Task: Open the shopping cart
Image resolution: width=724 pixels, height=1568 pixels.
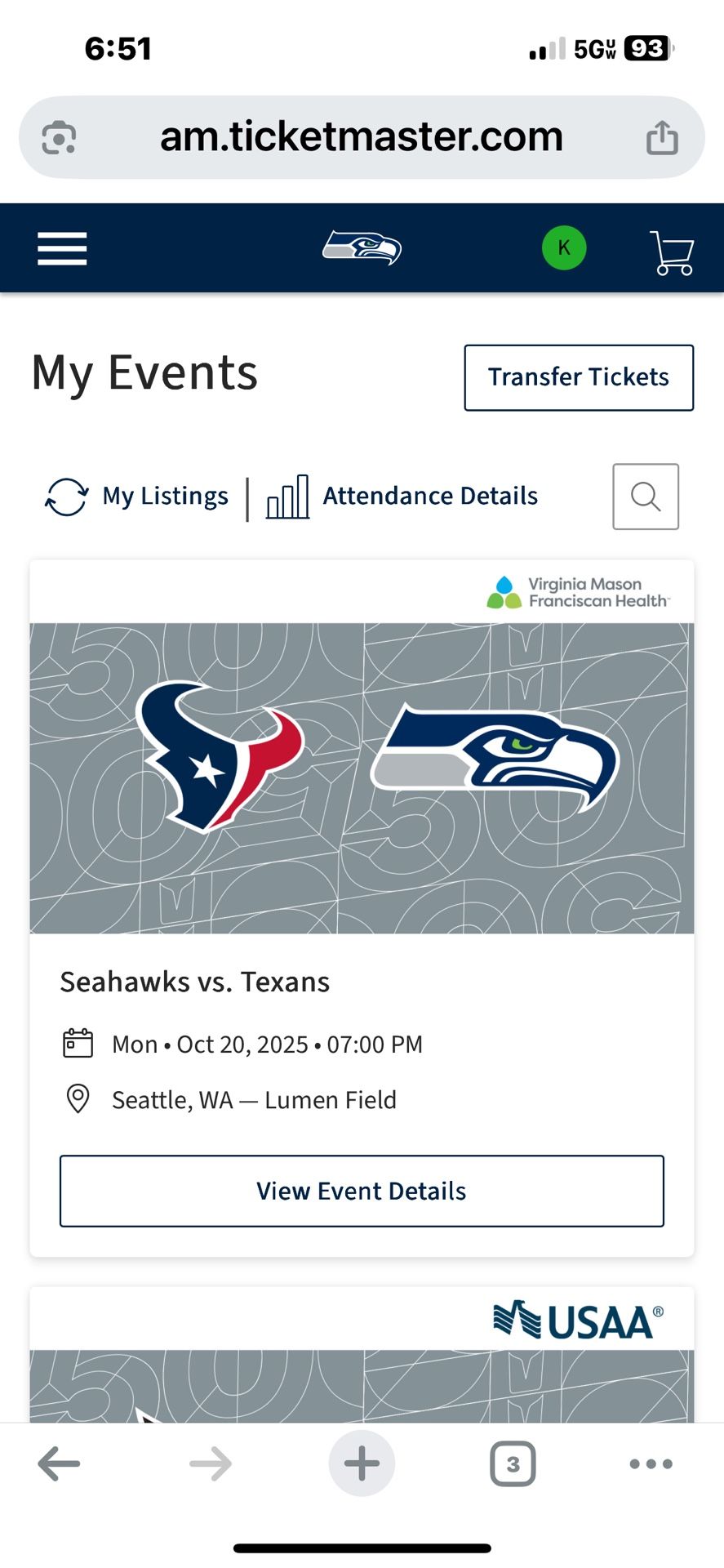Action: [x=672, y=248]
